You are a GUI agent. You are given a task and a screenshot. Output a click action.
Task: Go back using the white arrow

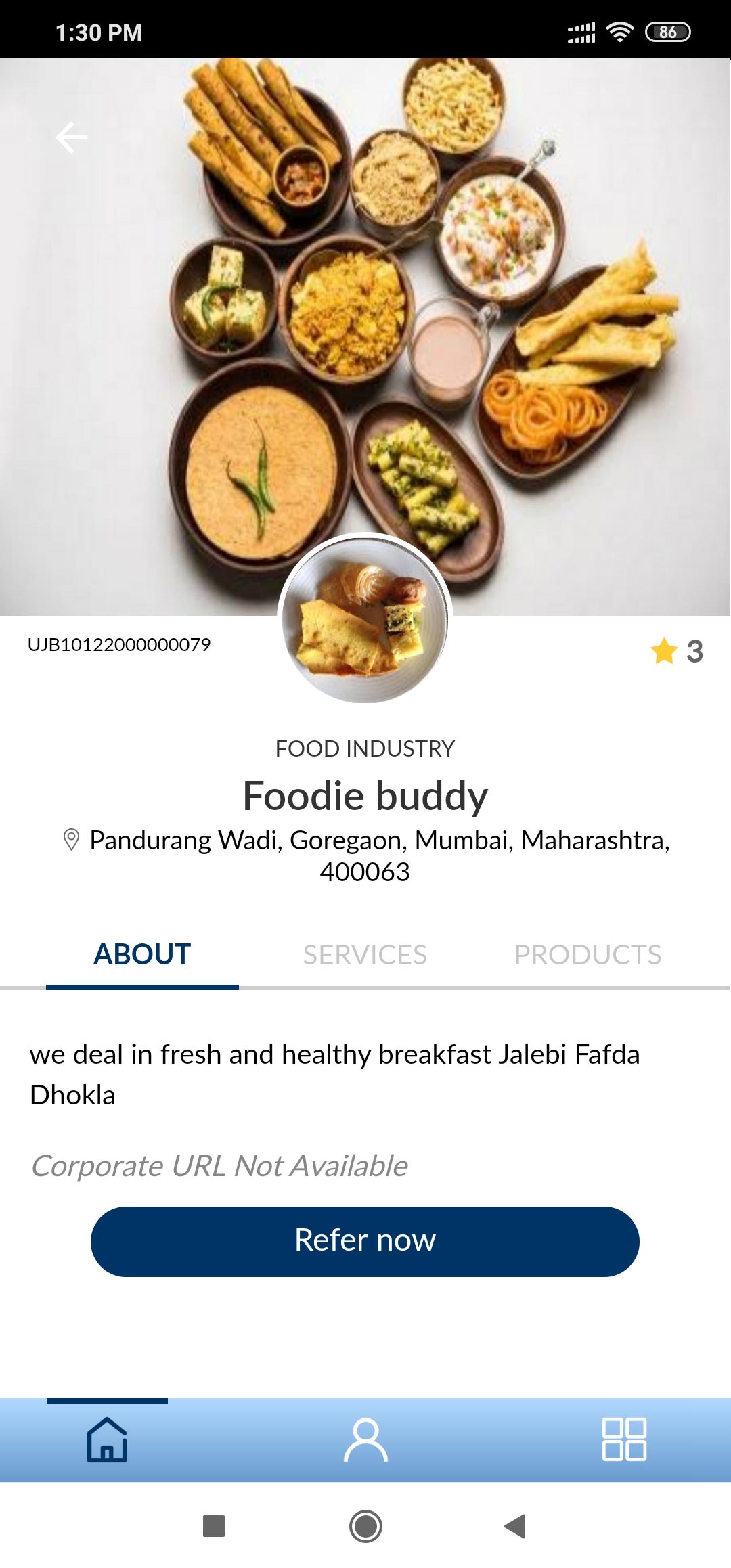click(x=71, y=137)
